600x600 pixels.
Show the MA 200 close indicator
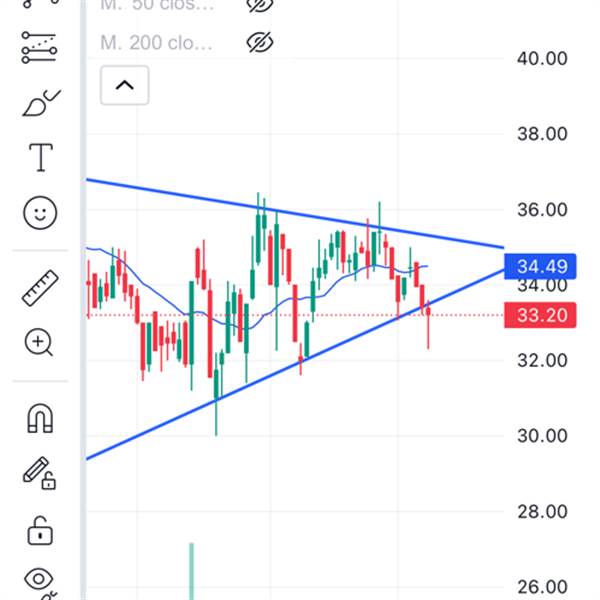pyautogui.click(x=260, y=42)
